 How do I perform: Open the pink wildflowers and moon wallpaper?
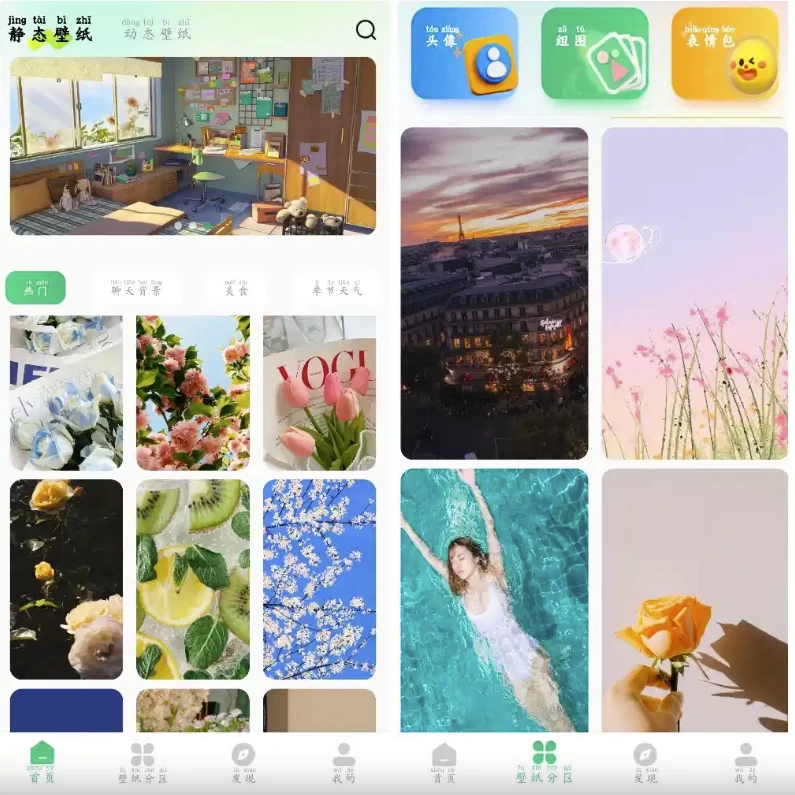pyautogui.click(x=694, y=293)
